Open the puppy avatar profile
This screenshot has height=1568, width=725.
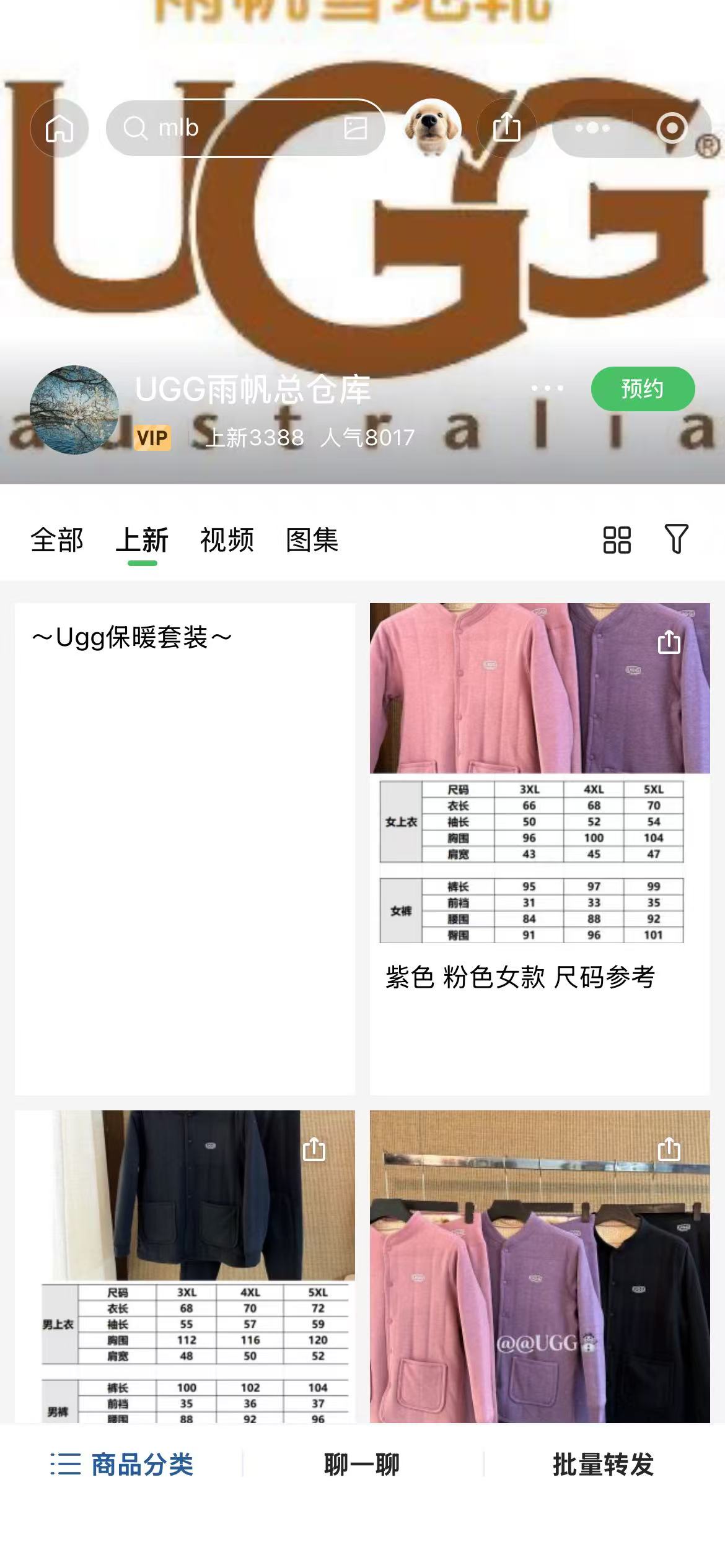(x=433, y=128)
